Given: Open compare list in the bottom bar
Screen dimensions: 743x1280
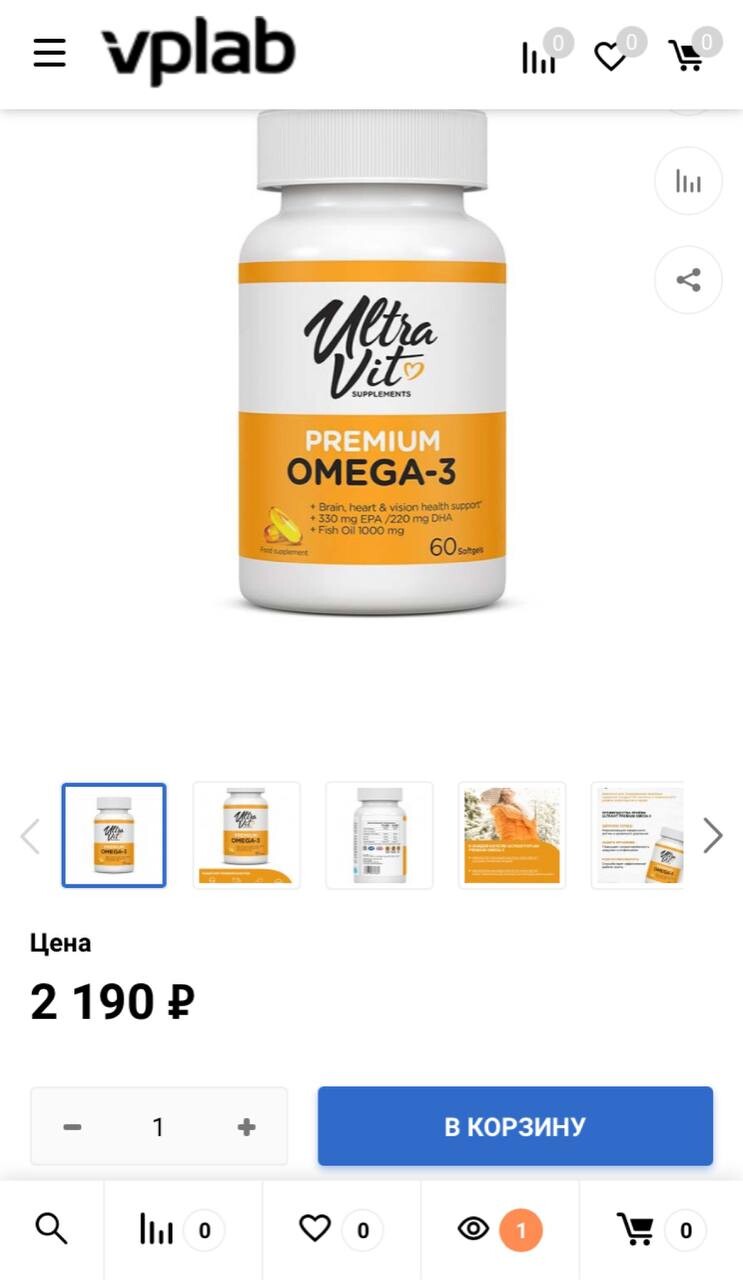Looking at the screenshot, I should pyautogui.click(x=182, y=1229).
